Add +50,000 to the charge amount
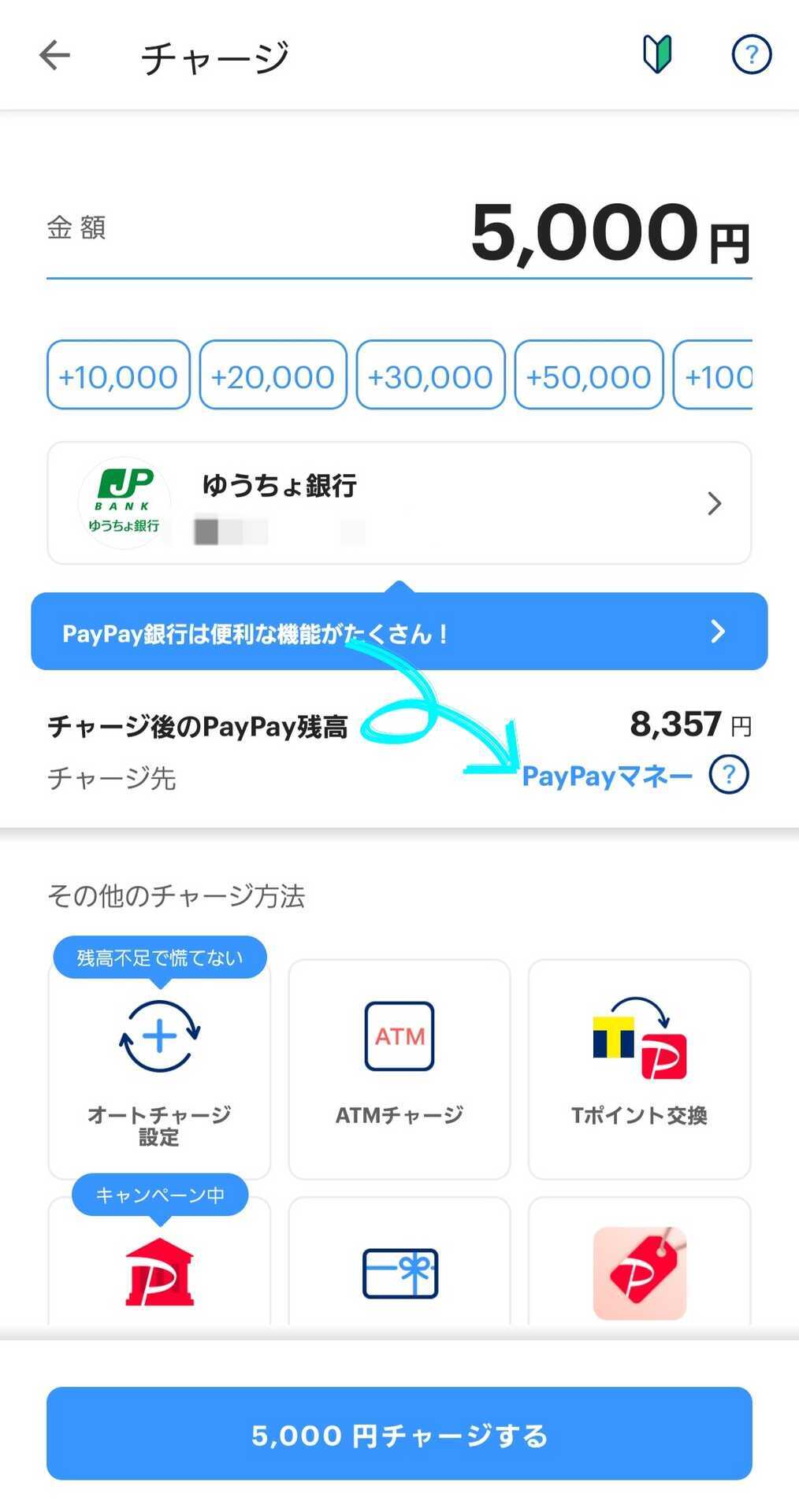799x1512 pixels. [x=587, y=376]
